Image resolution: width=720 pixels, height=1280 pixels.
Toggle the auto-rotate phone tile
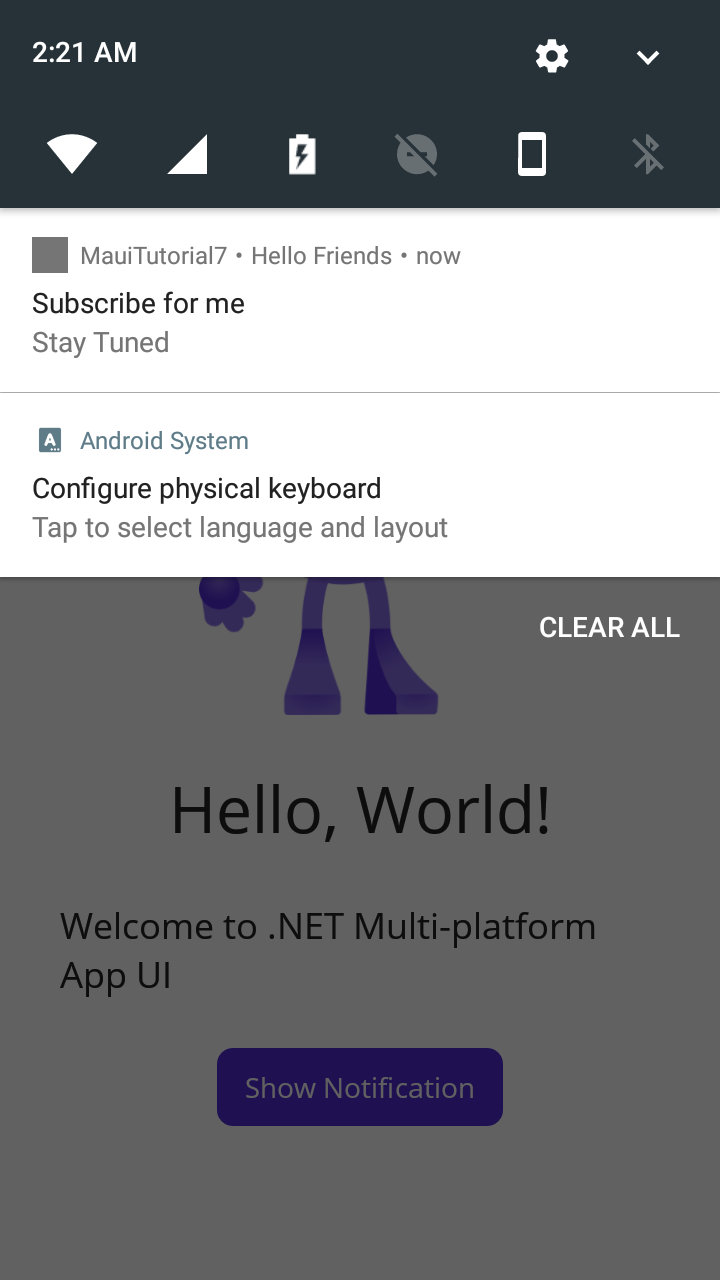[x=532, y=155]
